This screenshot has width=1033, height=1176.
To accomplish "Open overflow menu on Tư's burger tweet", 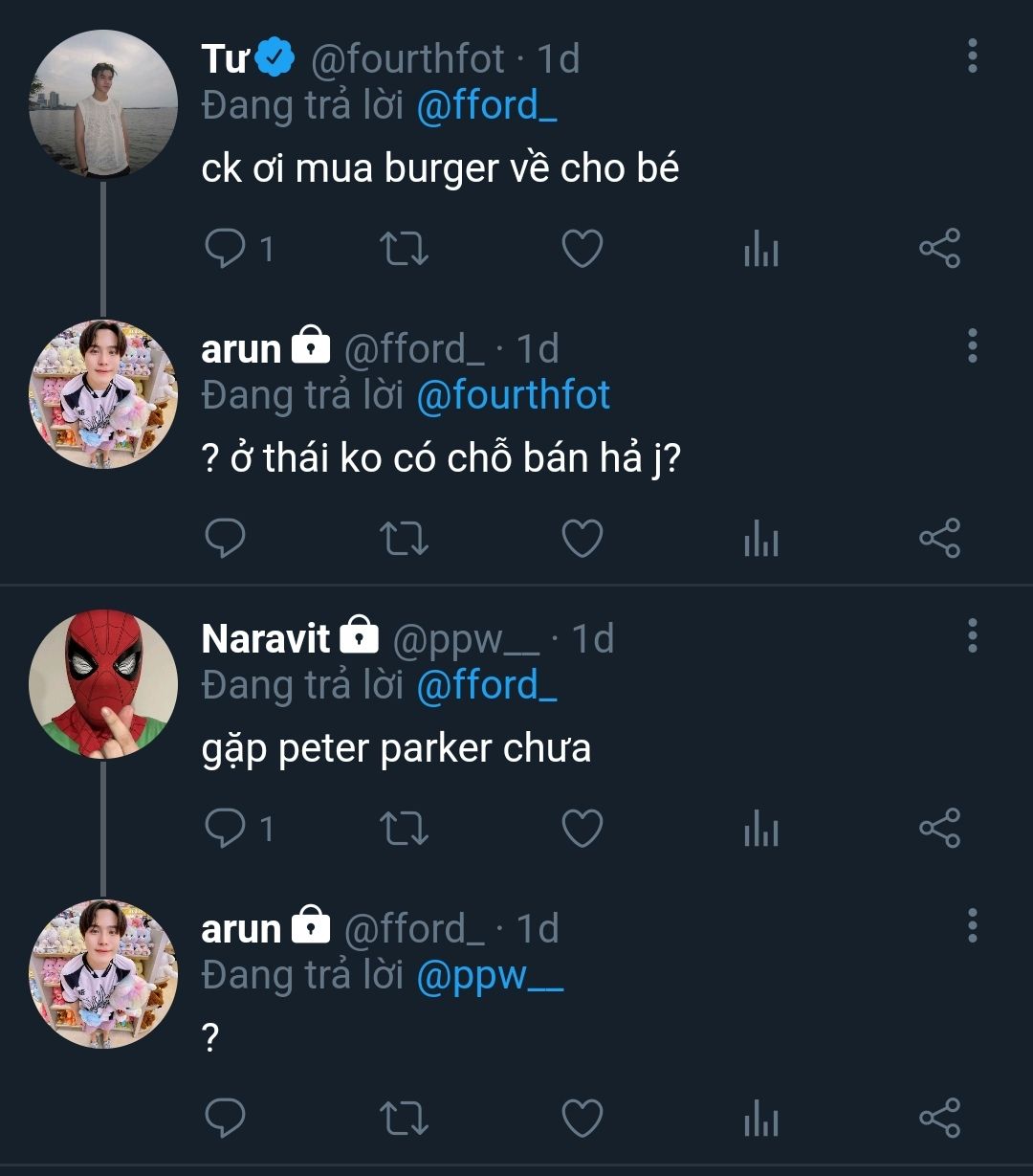I will point(972,56).
